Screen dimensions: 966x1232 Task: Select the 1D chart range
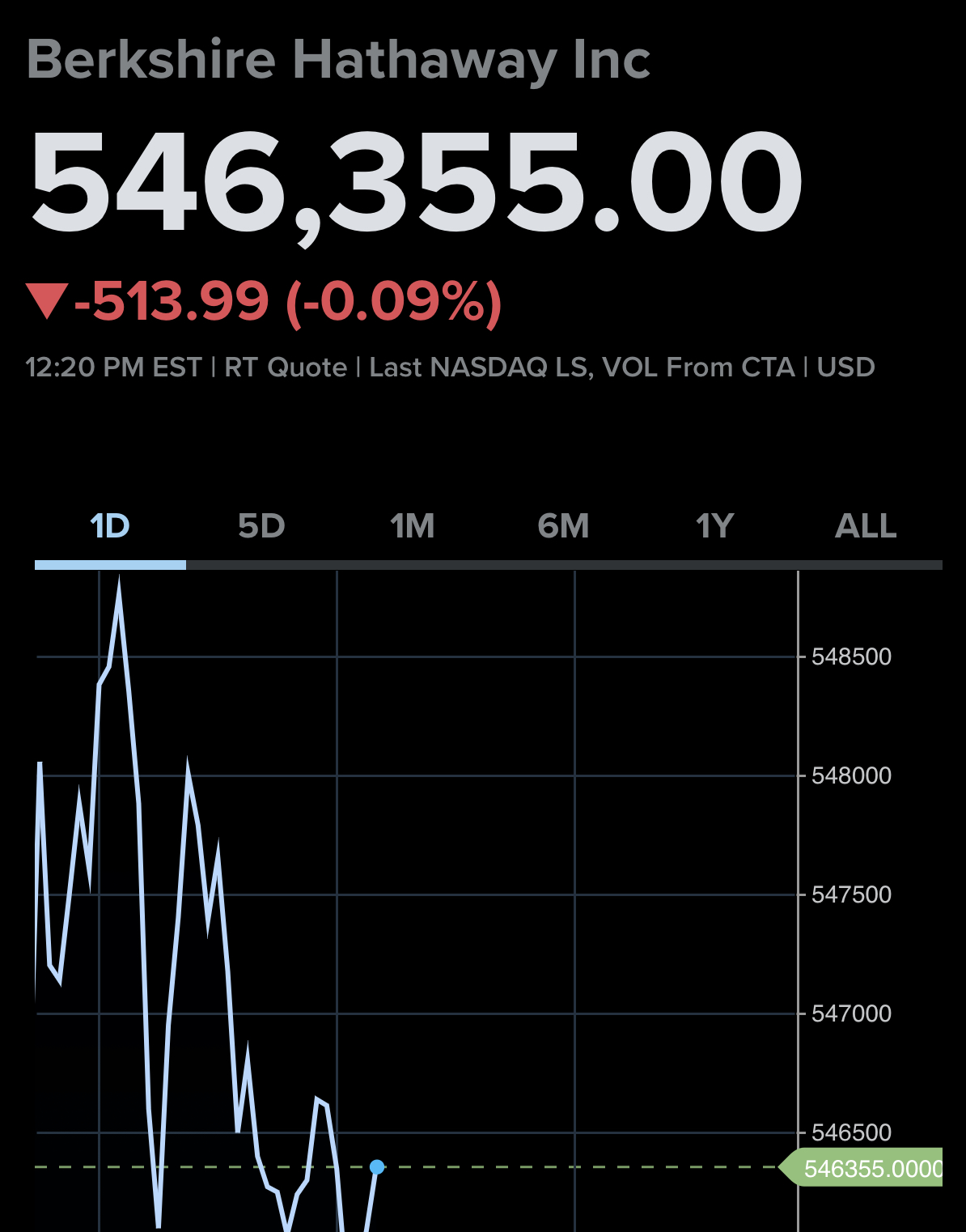[110, 527]
